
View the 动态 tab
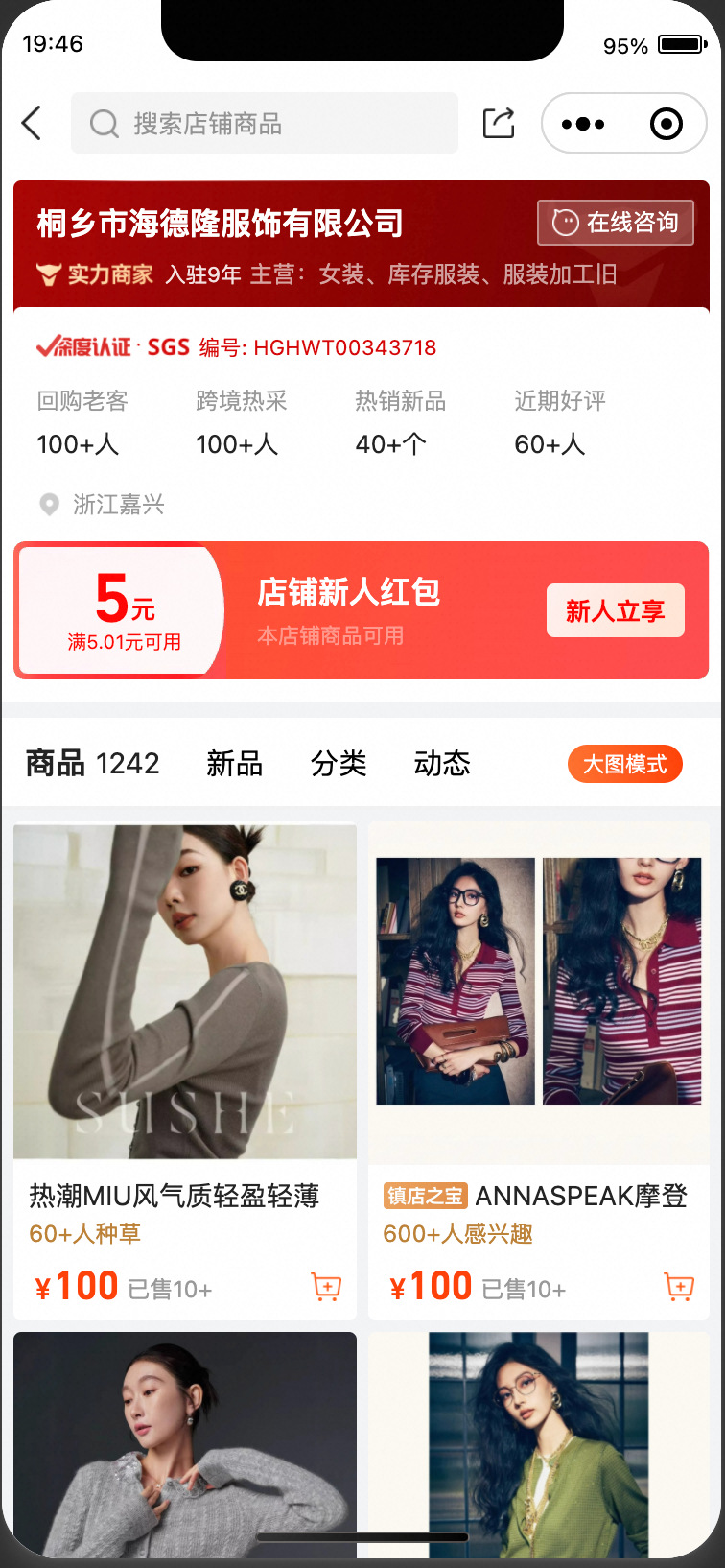(442, 764)
